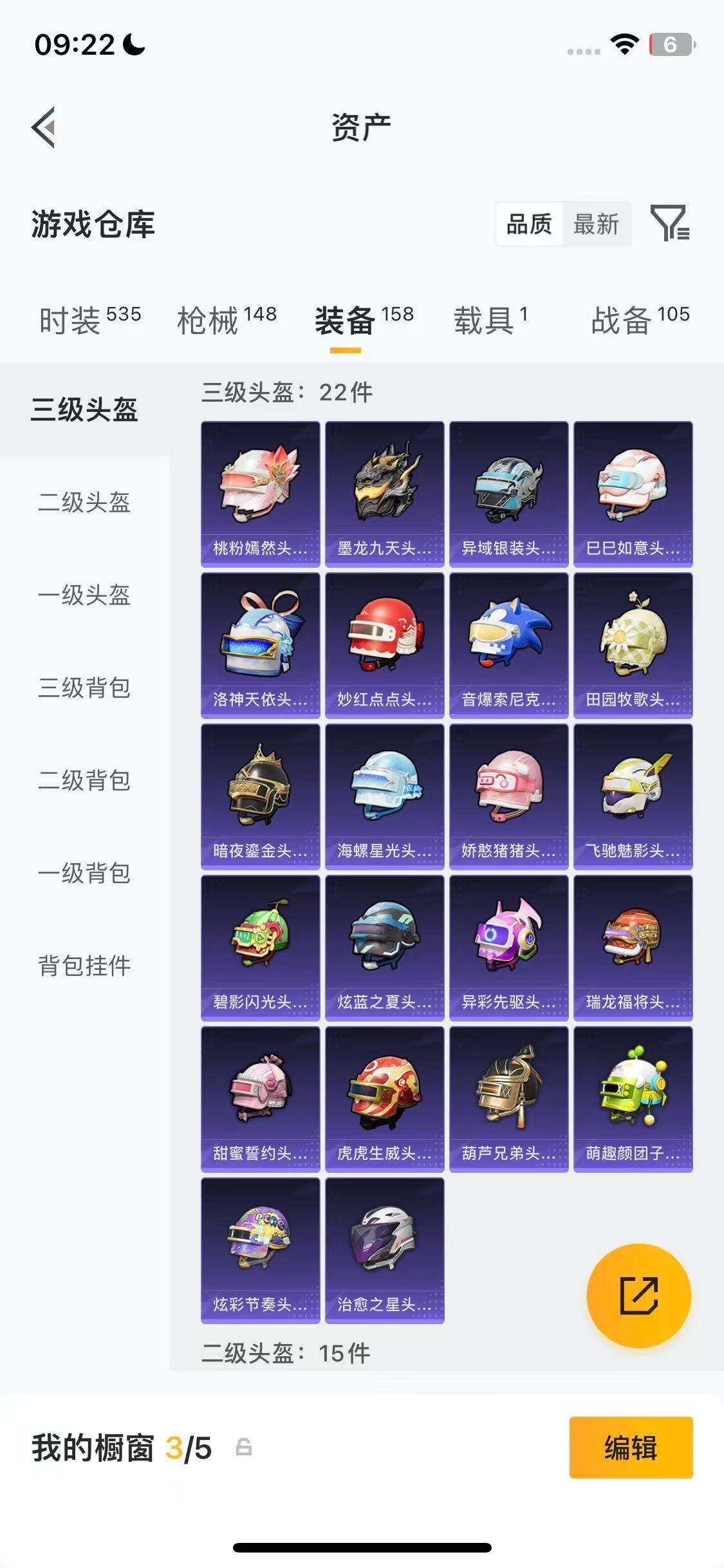Tap the Wi-Fi icon in the status bar
Viewport: 724px width, 1568px height.
[623, 45]
